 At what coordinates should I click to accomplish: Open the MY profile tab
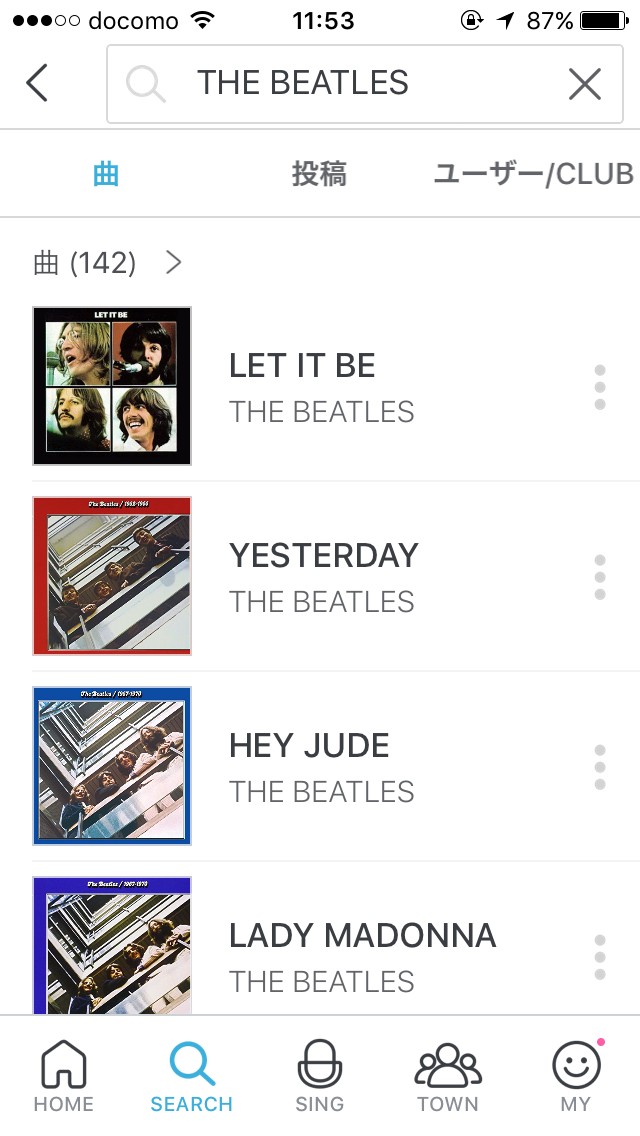pos(576,1077)
